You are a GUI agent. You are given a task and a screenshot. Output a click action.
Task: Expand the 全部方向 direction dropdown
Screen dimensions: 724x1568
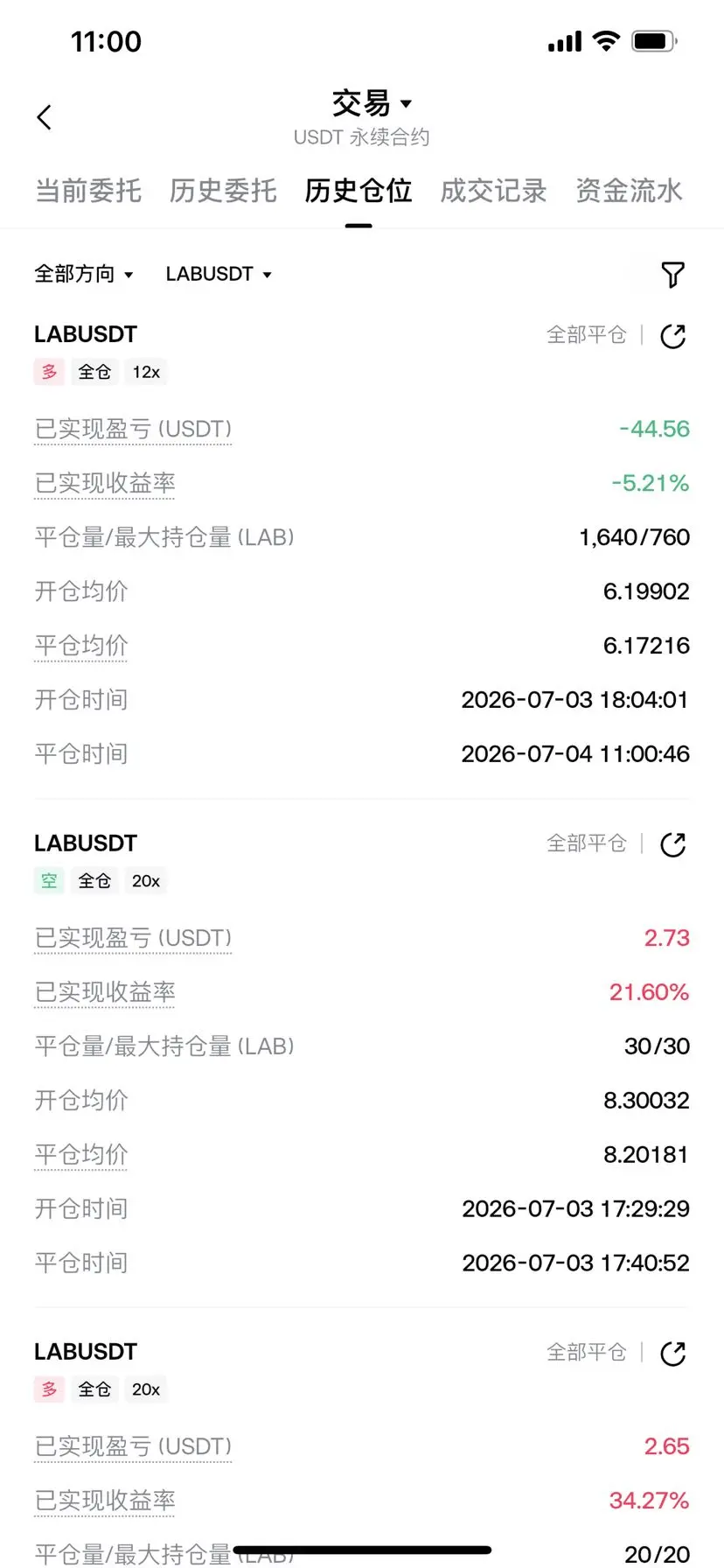[x=84, y=274]
